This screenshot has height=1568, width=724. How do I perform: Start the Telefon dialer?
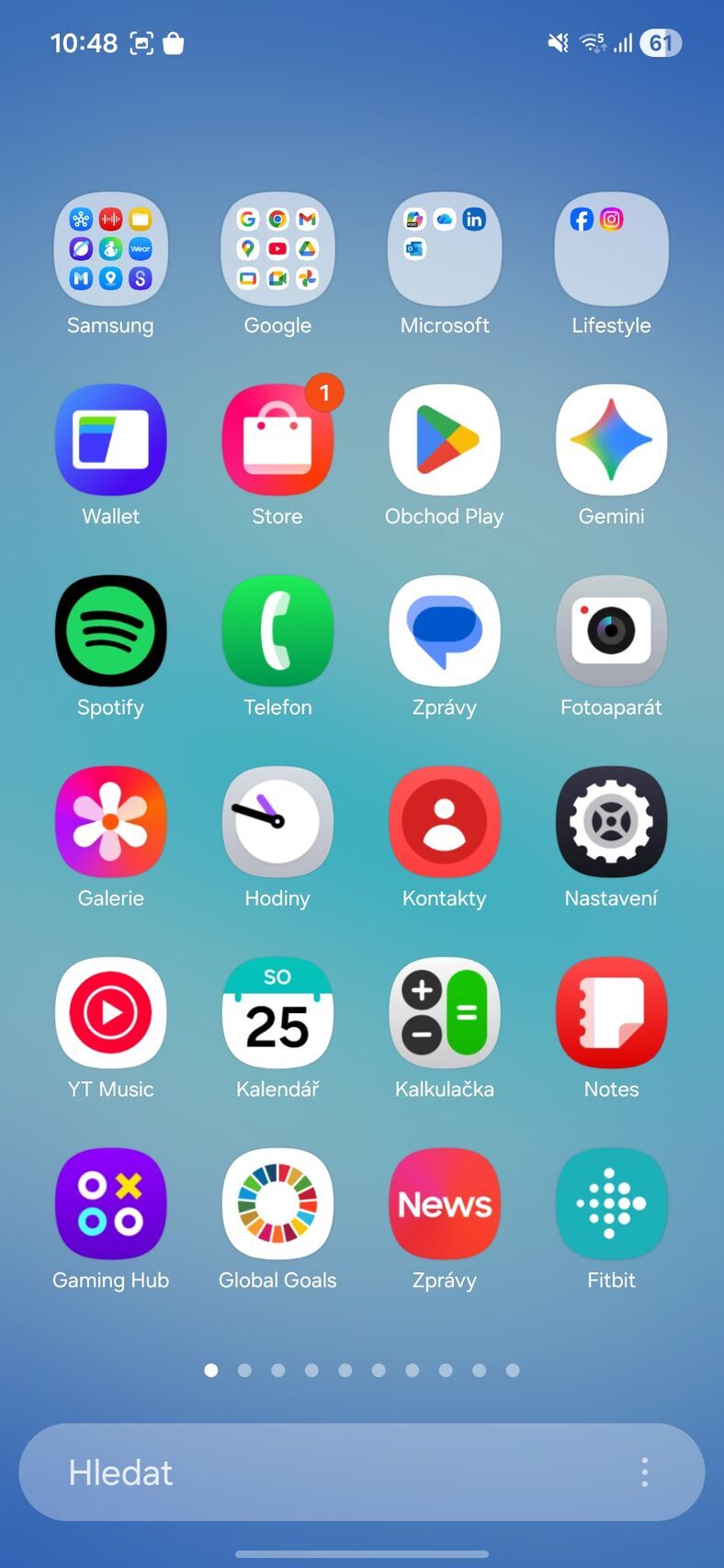[277, 631]
